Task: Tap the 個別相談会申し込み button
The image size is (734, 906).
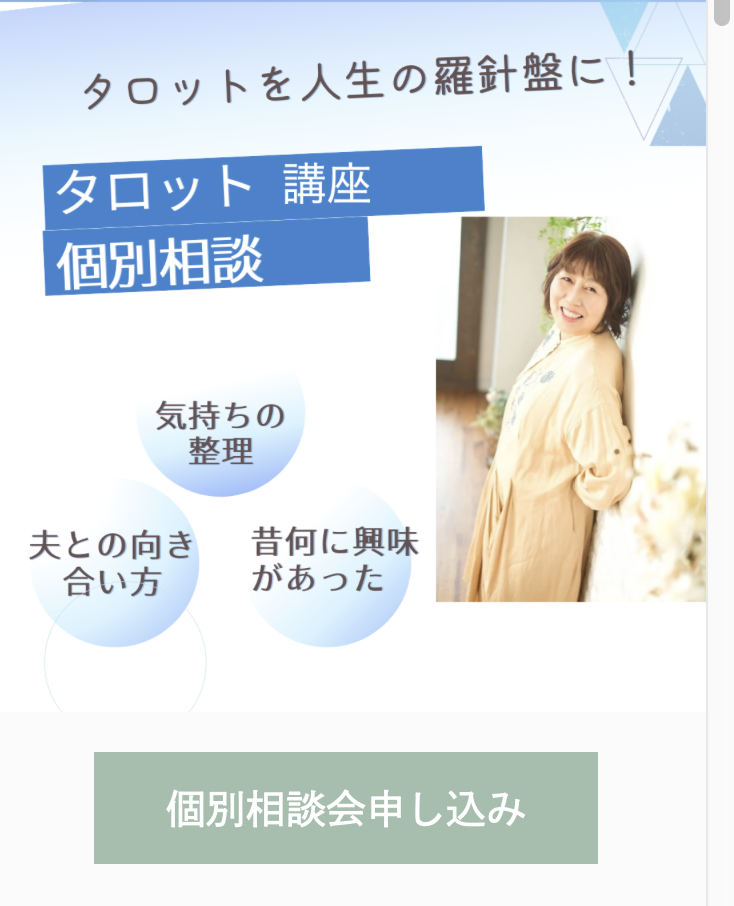Action: pyautogui.click(x=345, y=808)
